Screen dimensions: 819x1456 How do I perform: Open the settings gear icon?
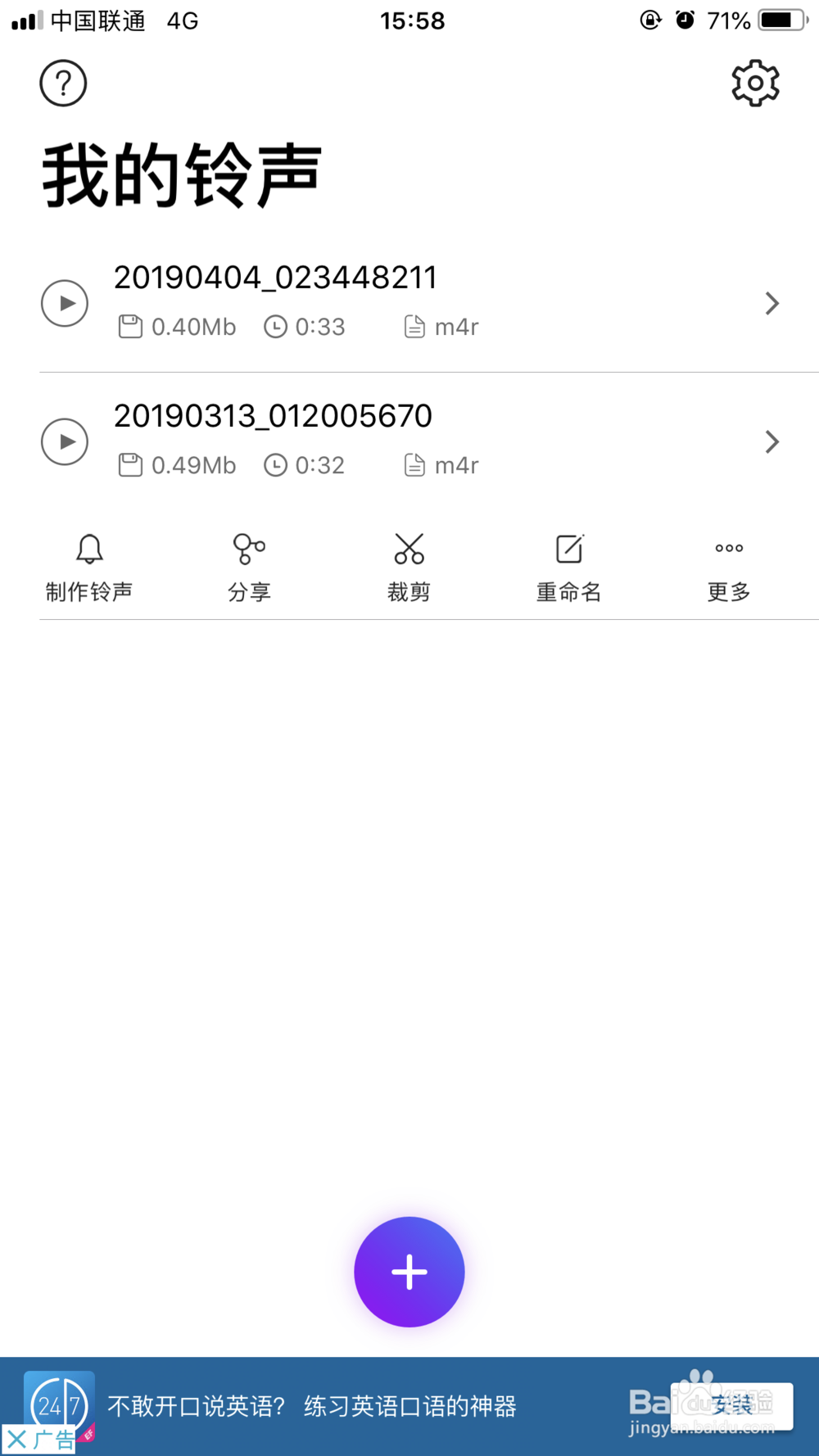coord(755,83)
